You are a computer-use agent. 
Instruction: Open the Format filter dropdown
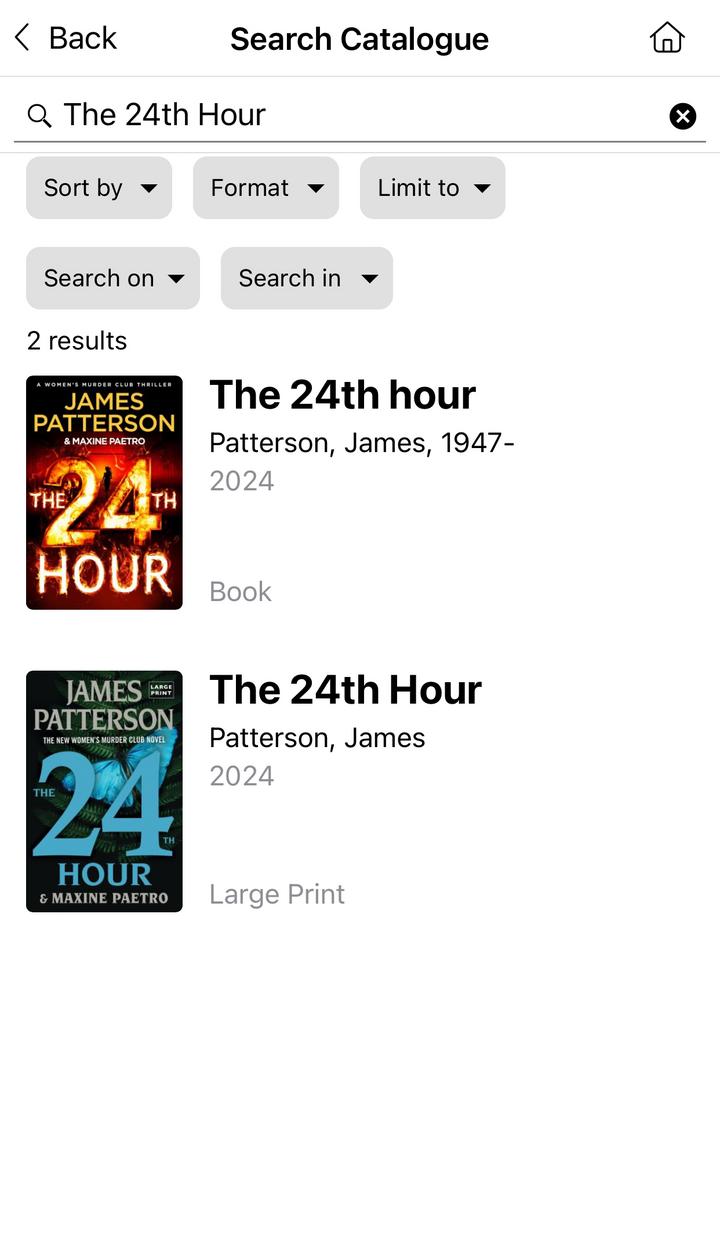(266, 188)
